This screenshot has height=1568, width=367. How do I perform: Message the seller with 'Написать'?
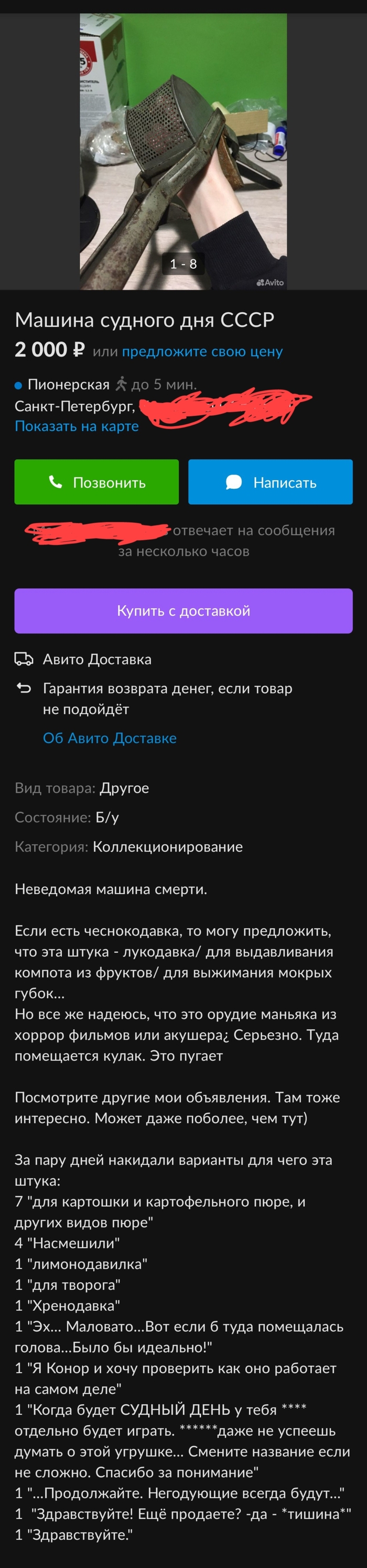click(x=271, y=482)
